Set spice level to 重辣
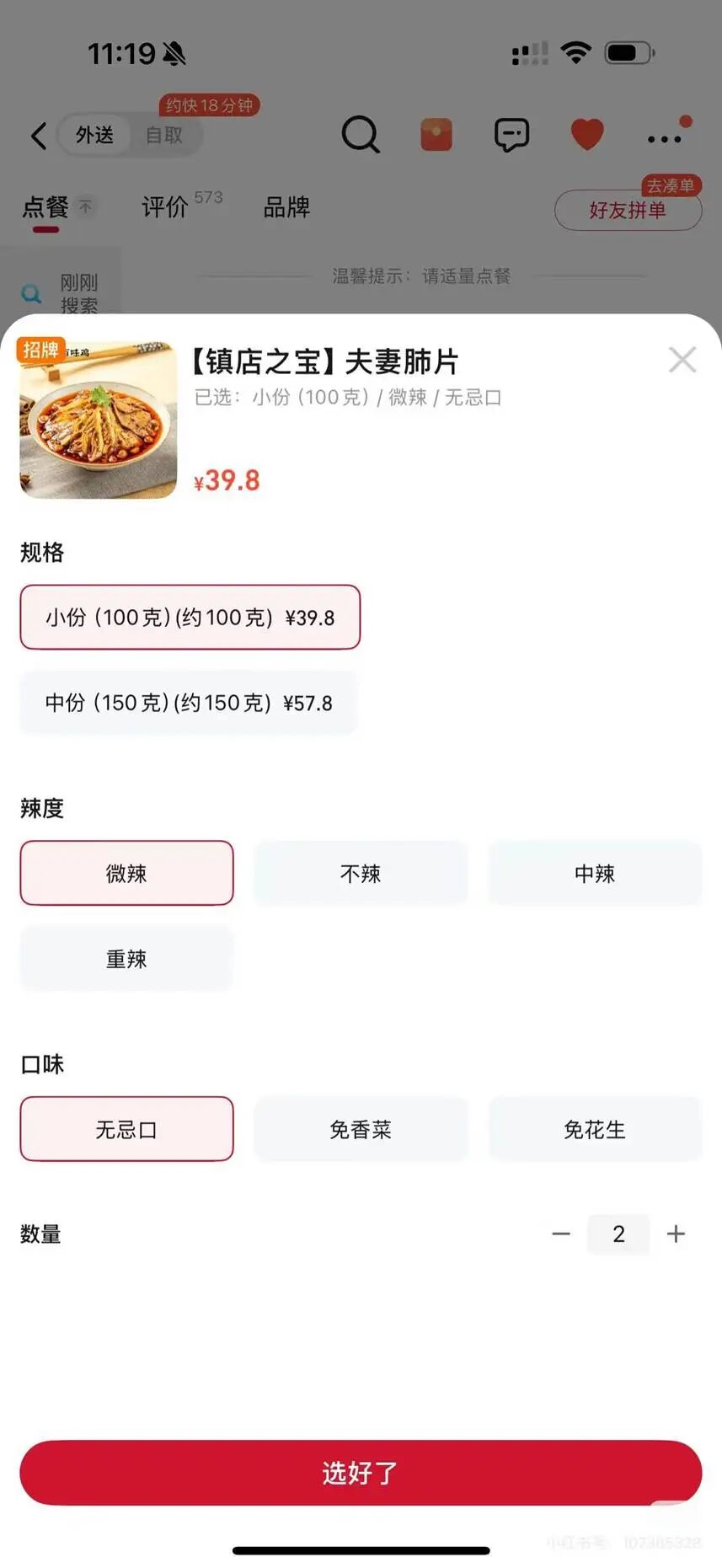The height and width of the screenshot is (1568, 722). [126, 959]
